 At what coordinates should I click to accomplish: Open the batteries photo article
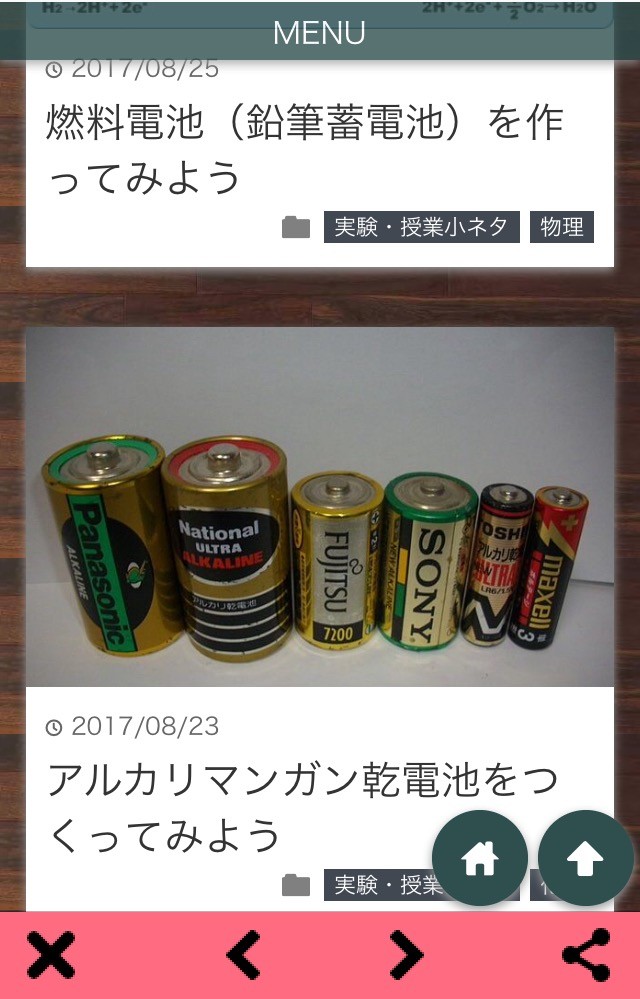click(320, 506)
